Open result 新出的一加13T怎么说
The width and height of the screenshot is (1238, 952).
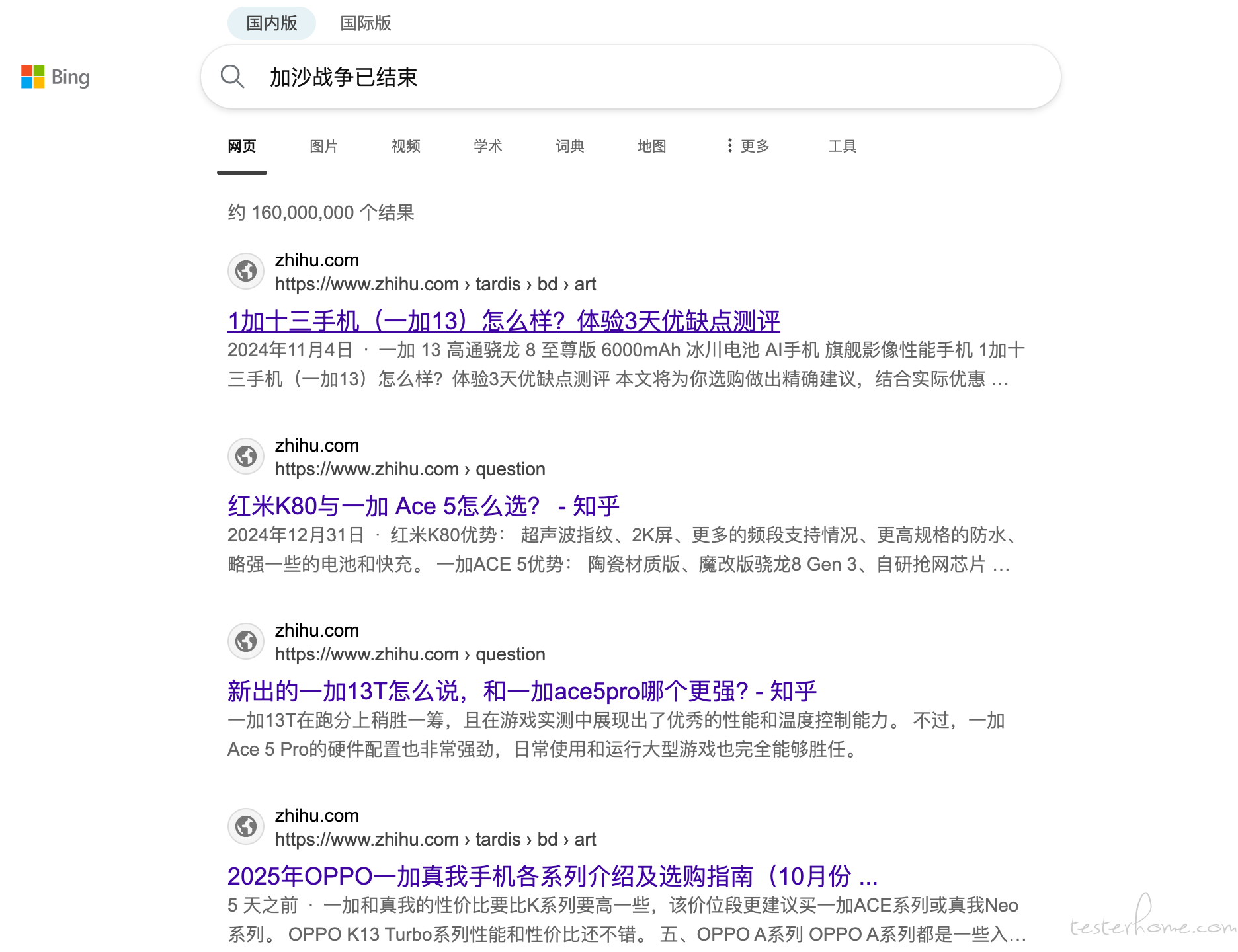tap(522, 692)
